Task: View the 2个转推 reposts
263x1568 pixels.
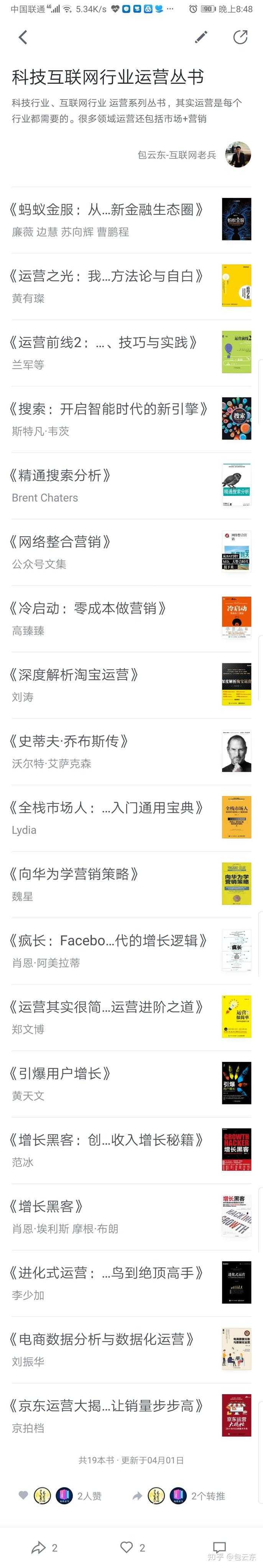Action: [207, 1496]
